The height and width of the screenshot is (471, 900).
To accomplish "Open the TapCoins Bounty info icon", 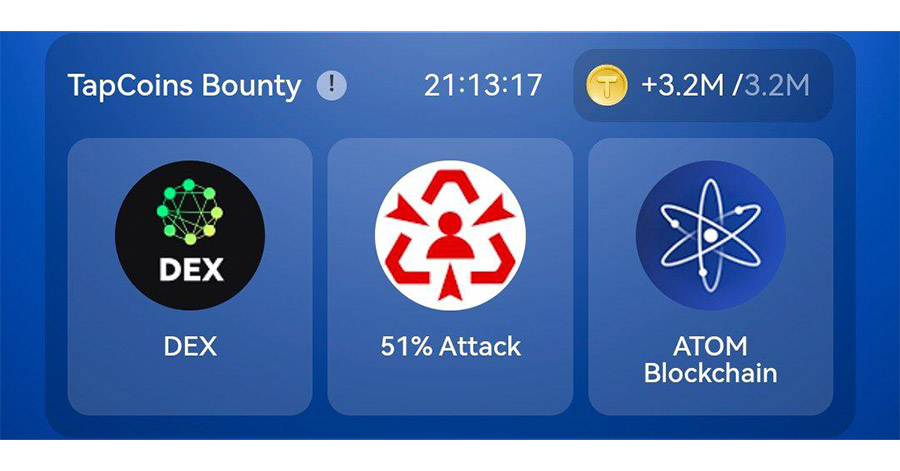I will 332,86.
